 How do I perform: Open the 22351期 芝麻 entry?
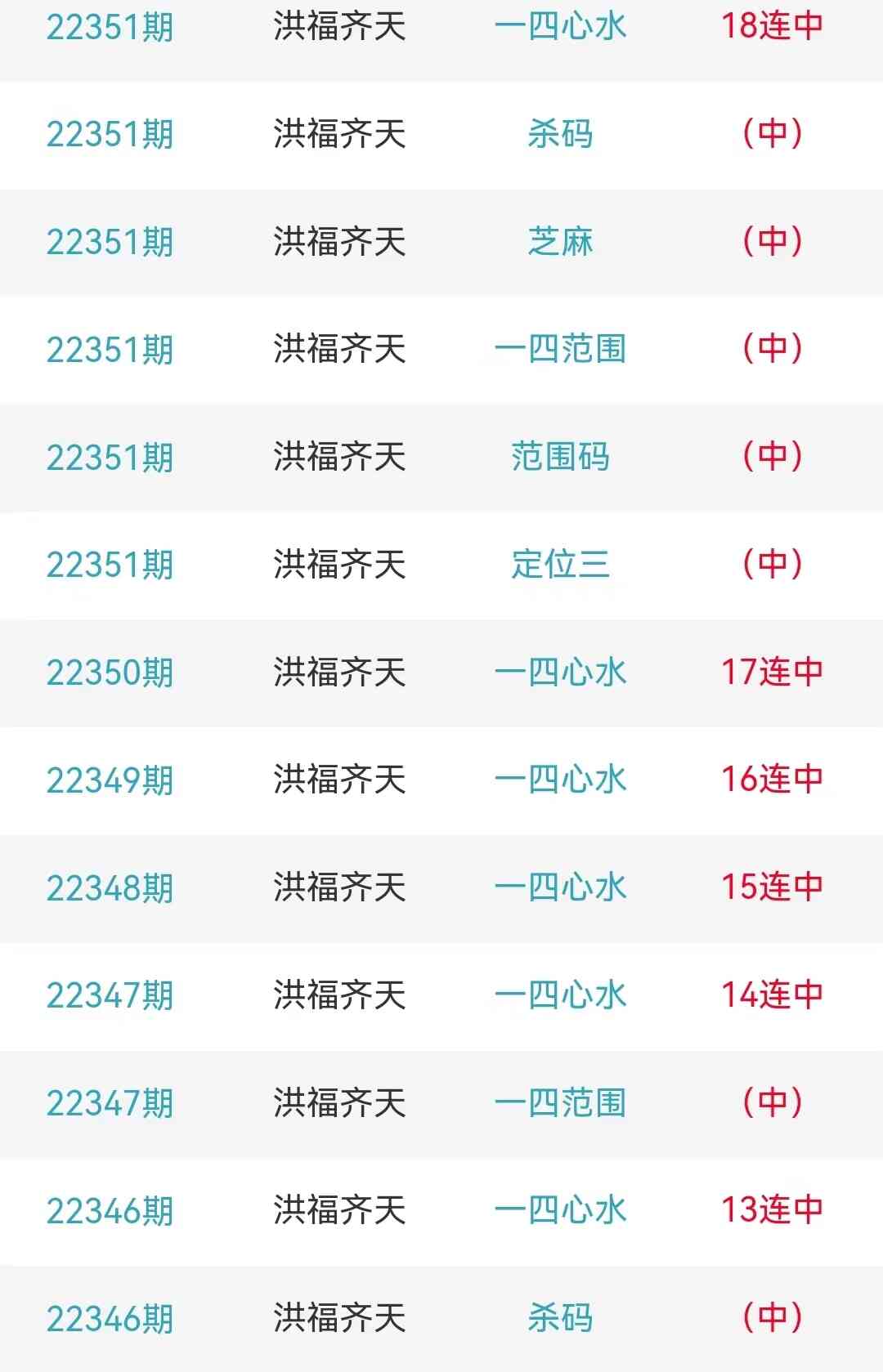pyautogui.click(x=560, y=242)
